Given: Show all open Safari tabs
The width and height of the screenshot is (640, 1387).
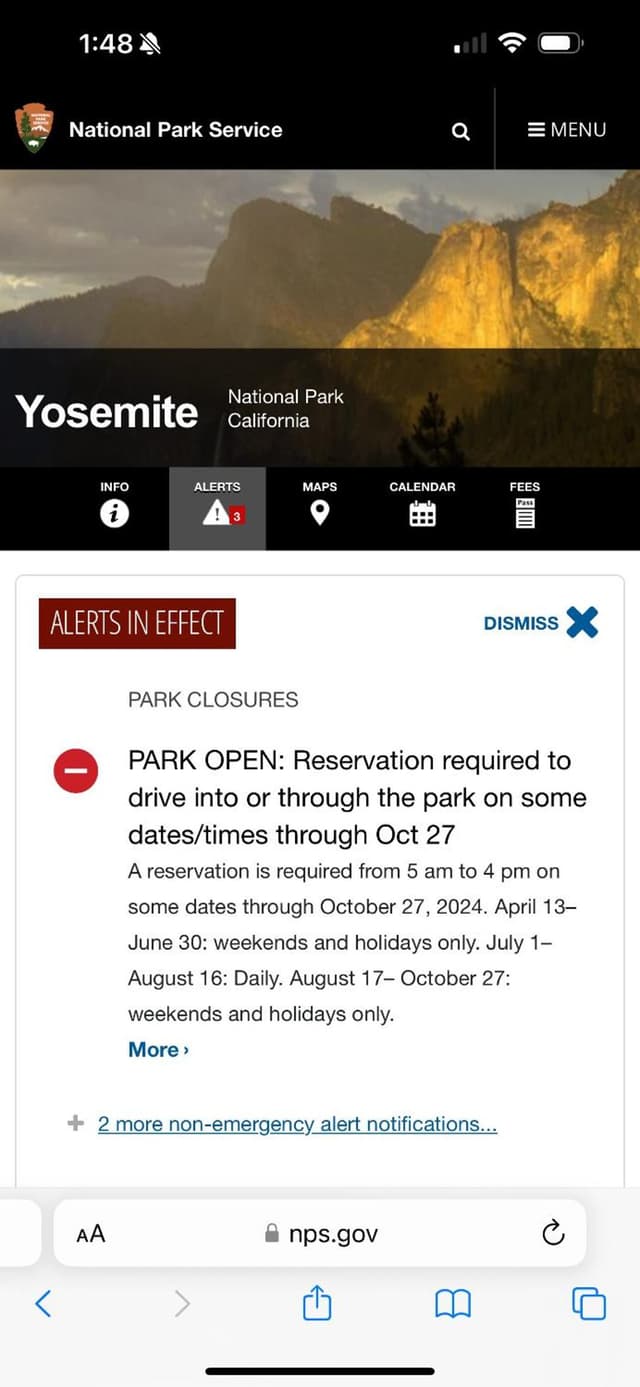Looking at the screenshot, I should click(588, 1303).
